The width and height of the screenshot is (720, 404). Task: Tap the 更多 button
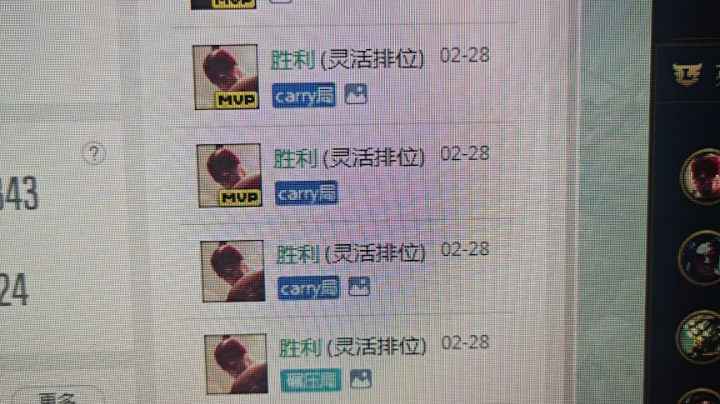point(58,399)
